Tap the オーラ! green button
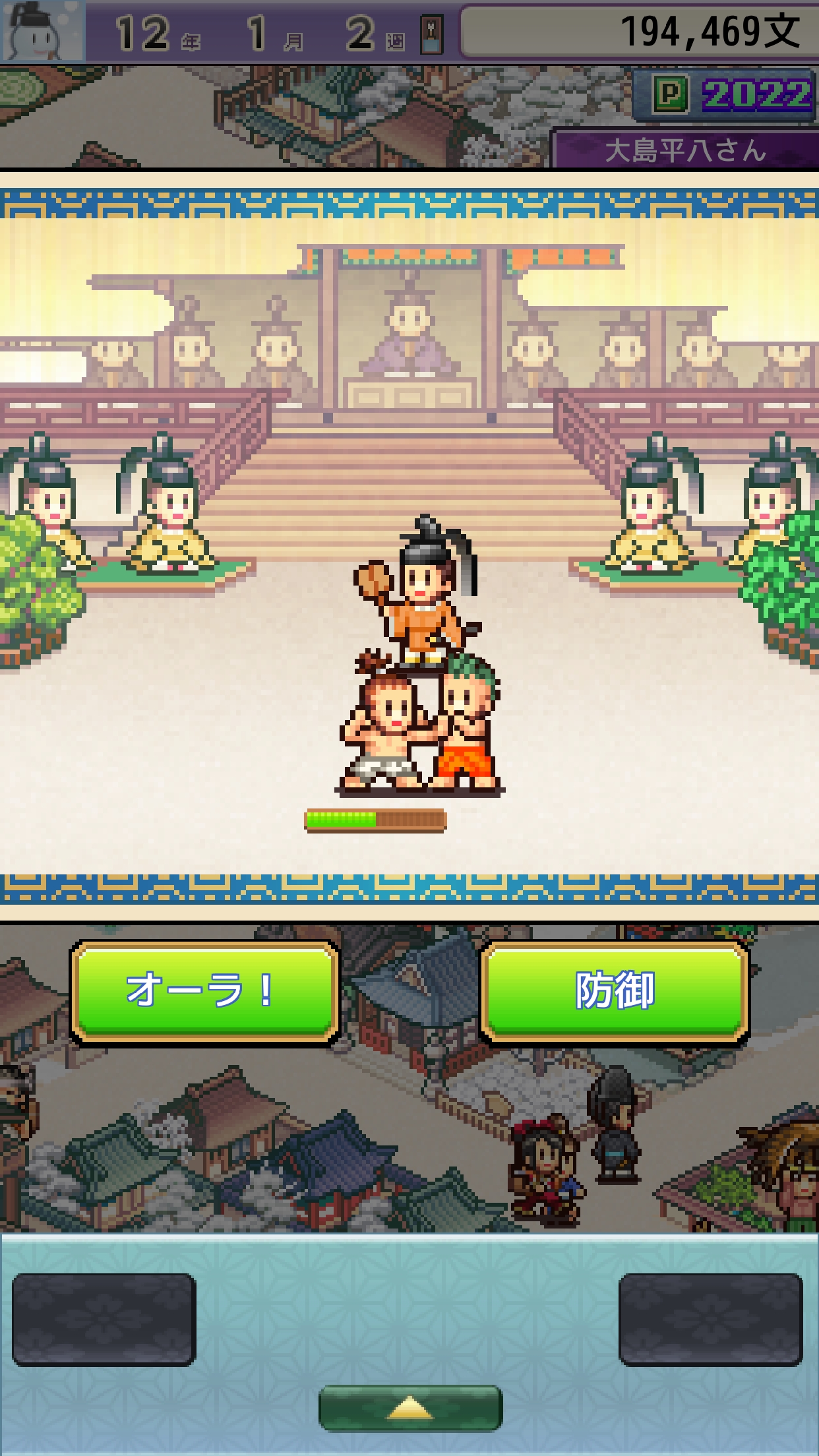The height and width of the screenshot is (1456, 819). (x=205, y=991)
